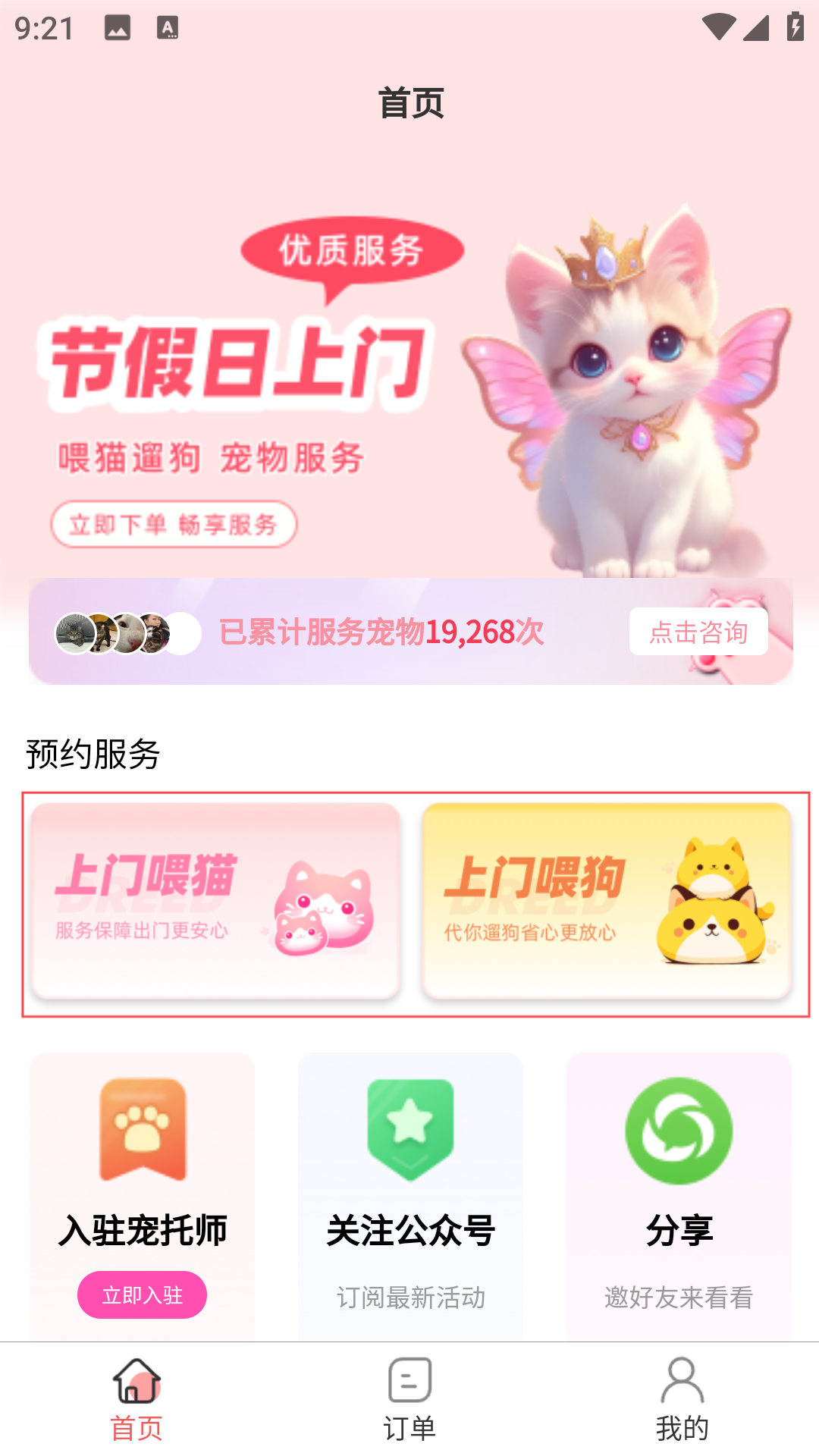Switch to the 订单 orders tab

pyautogui.click(x=409, y=1400)
